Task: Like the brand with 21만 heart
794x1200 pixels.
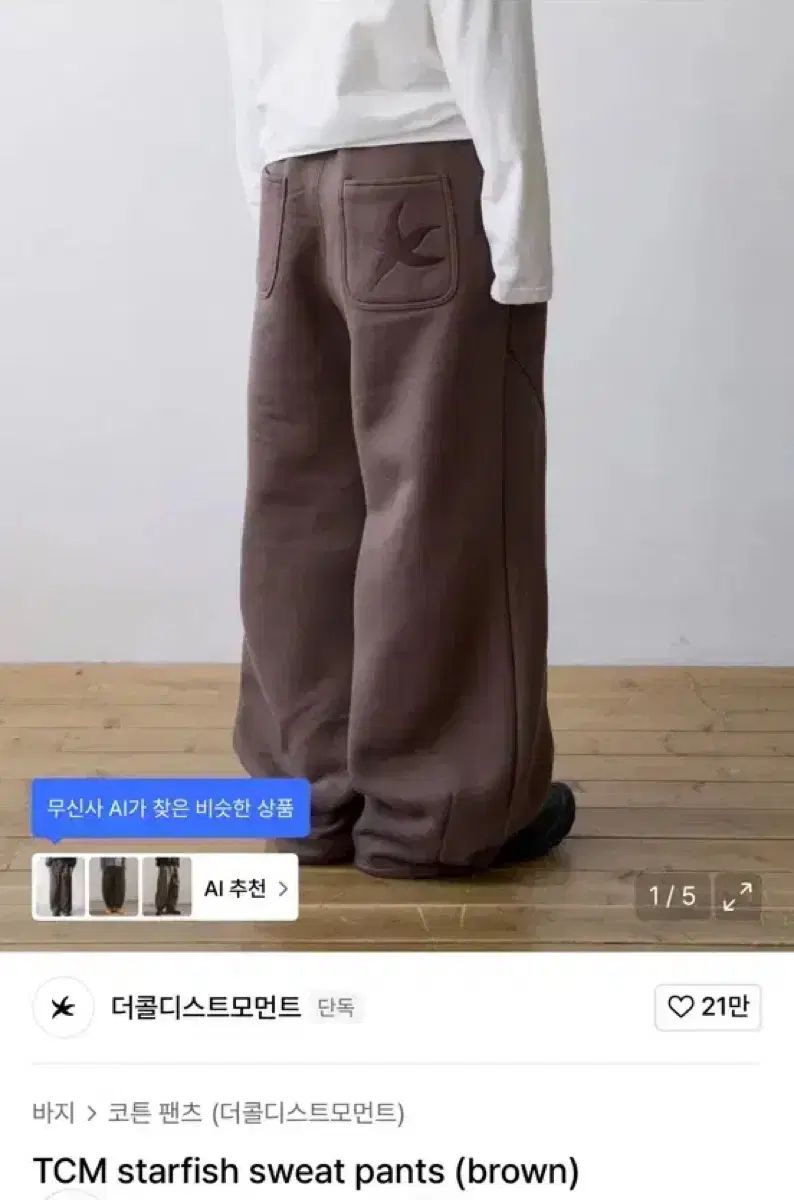Action: (707, 1007)
